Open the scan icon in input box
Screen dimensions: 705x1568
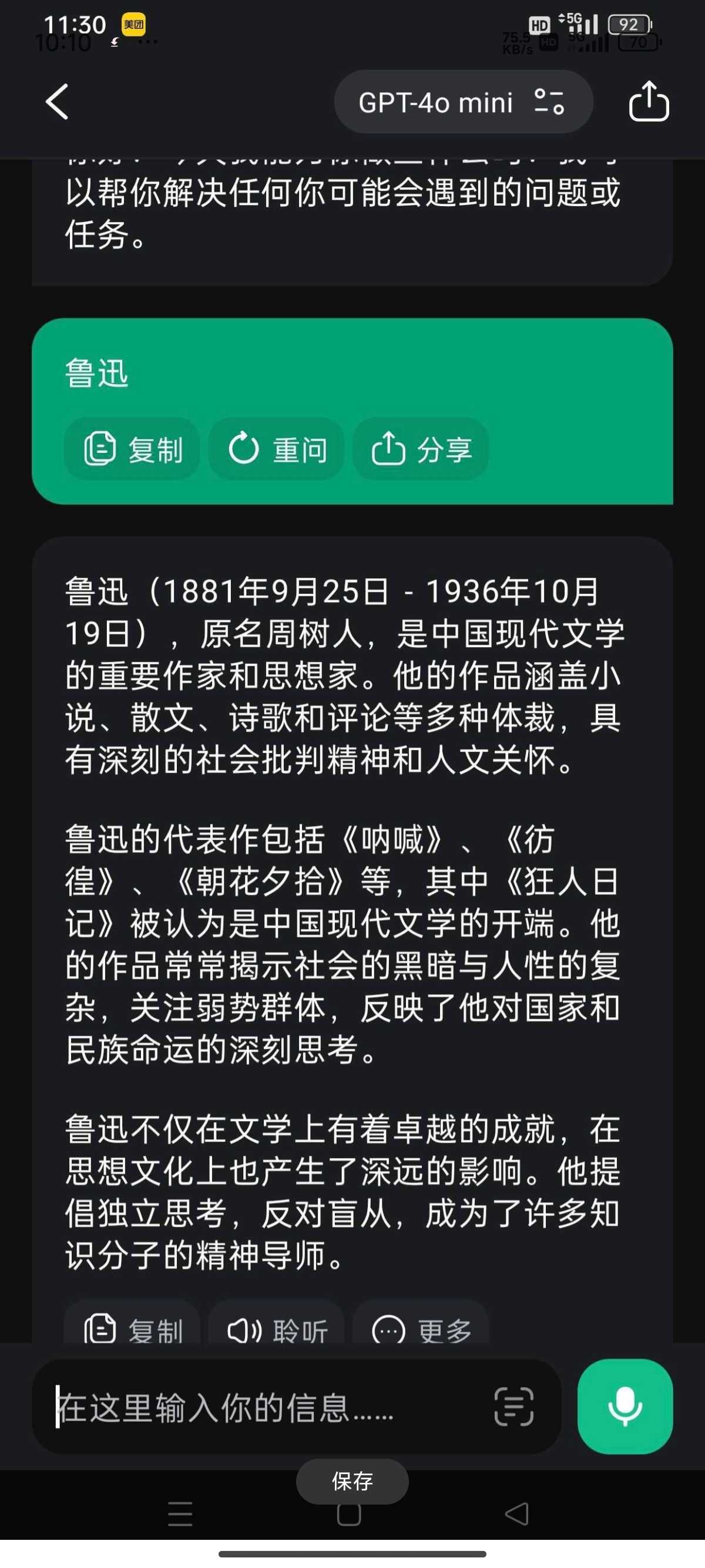click(x=514, y=1407)
